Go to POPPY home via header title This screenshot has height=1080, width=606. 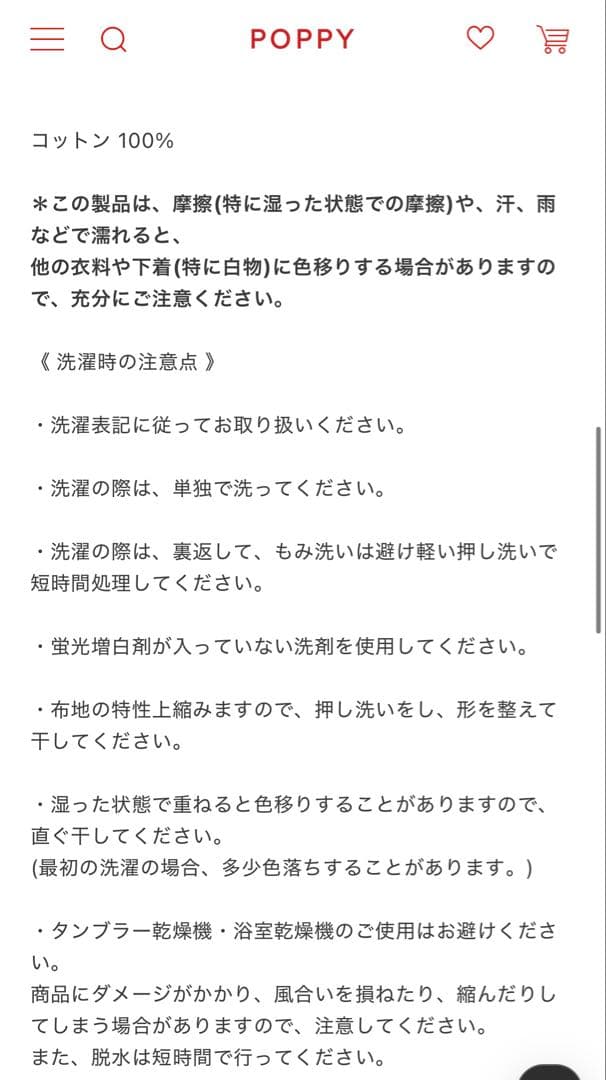point(302,39)
